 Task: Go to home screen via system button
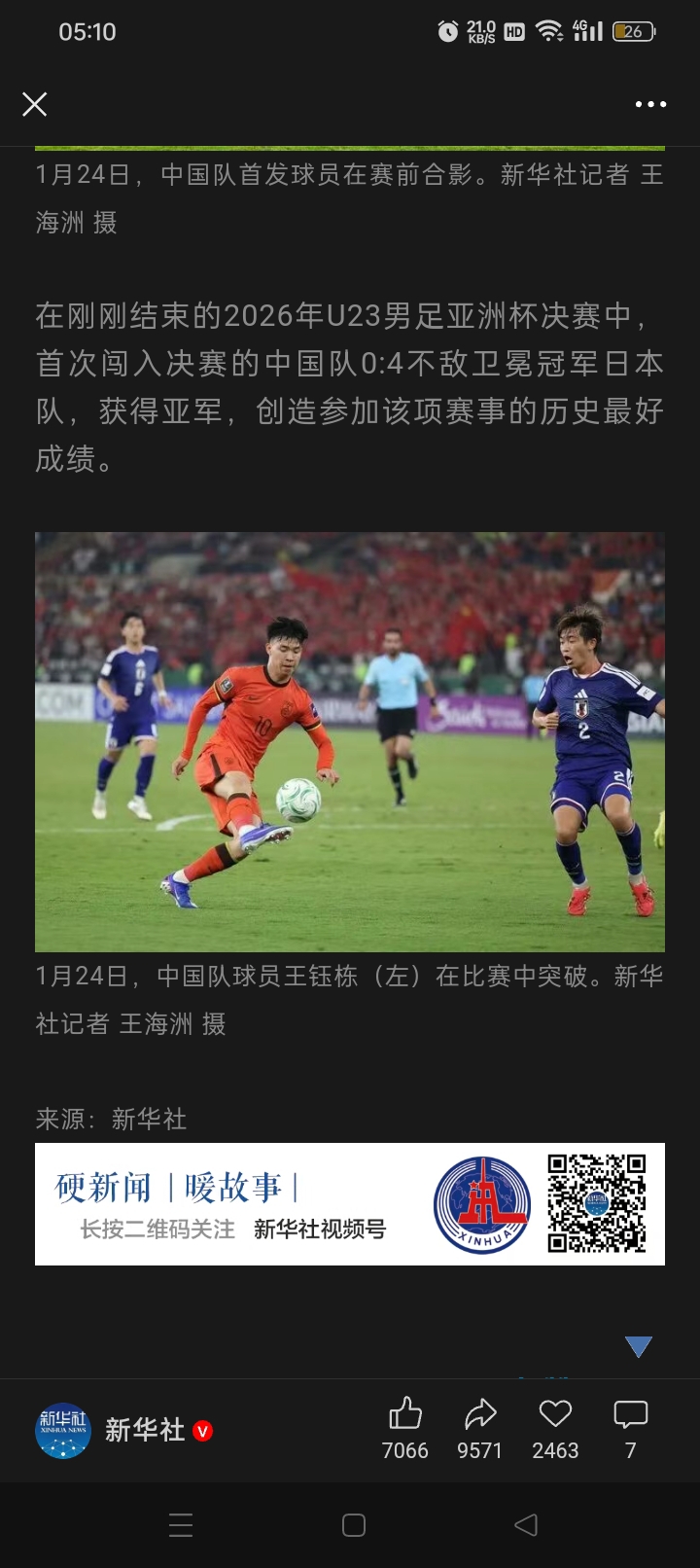(354, 1524)
